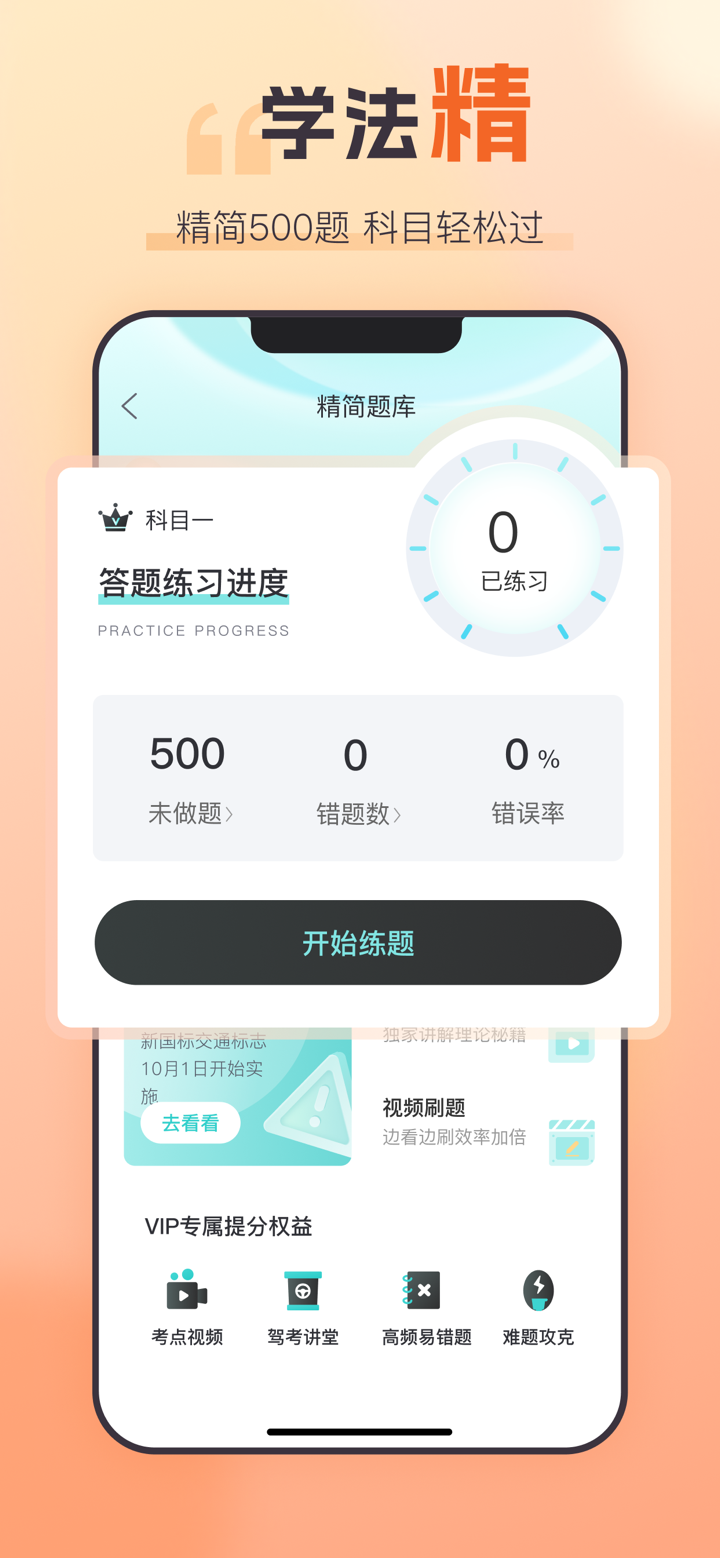The width and height of the screenshot is (720, 1558).
Task: Select the 考点视频 icon
Action: [186, 1291]
